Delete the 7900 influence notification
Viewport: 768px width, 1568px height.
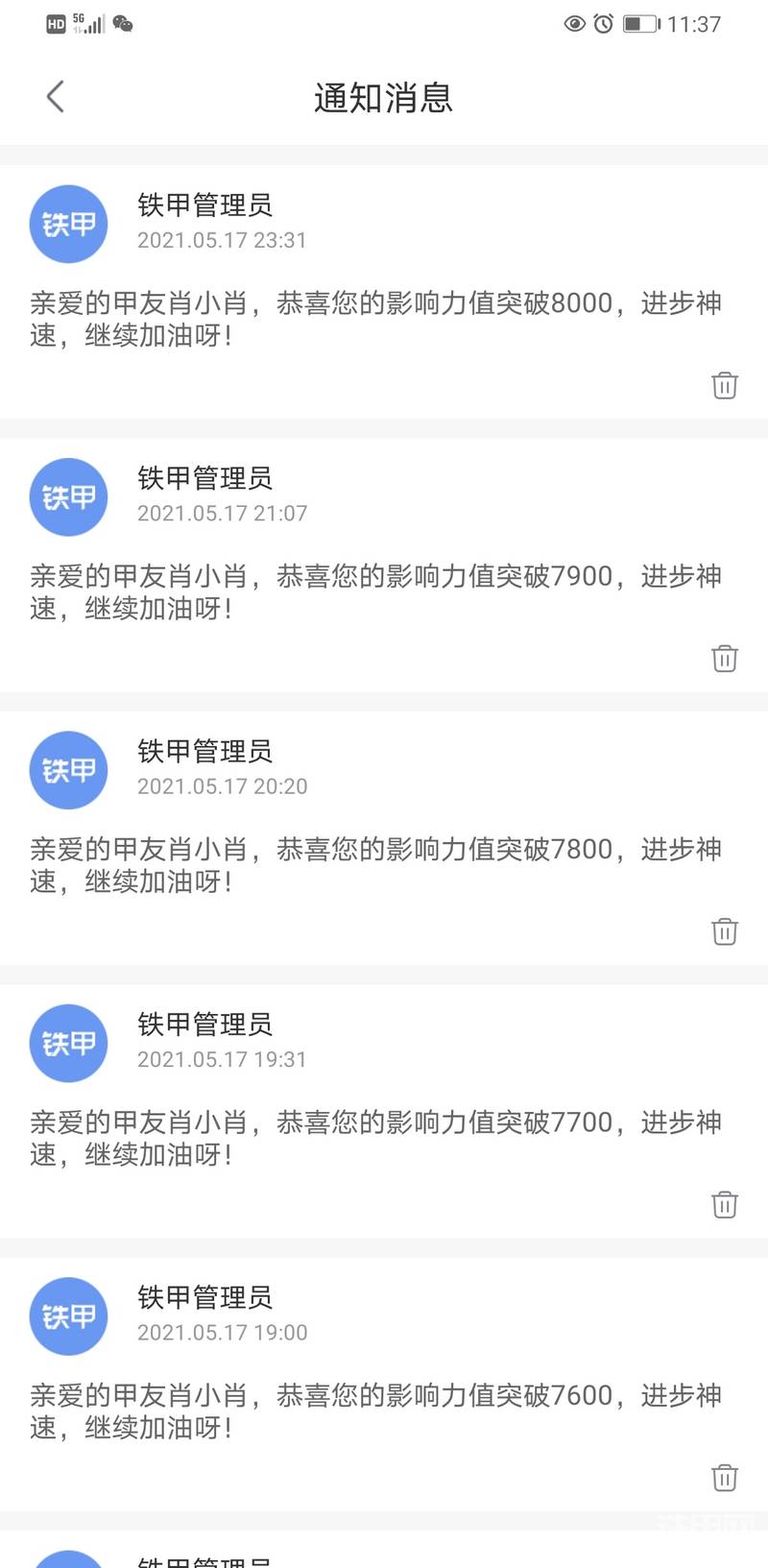pyautogui.click(x=725, y=658)
